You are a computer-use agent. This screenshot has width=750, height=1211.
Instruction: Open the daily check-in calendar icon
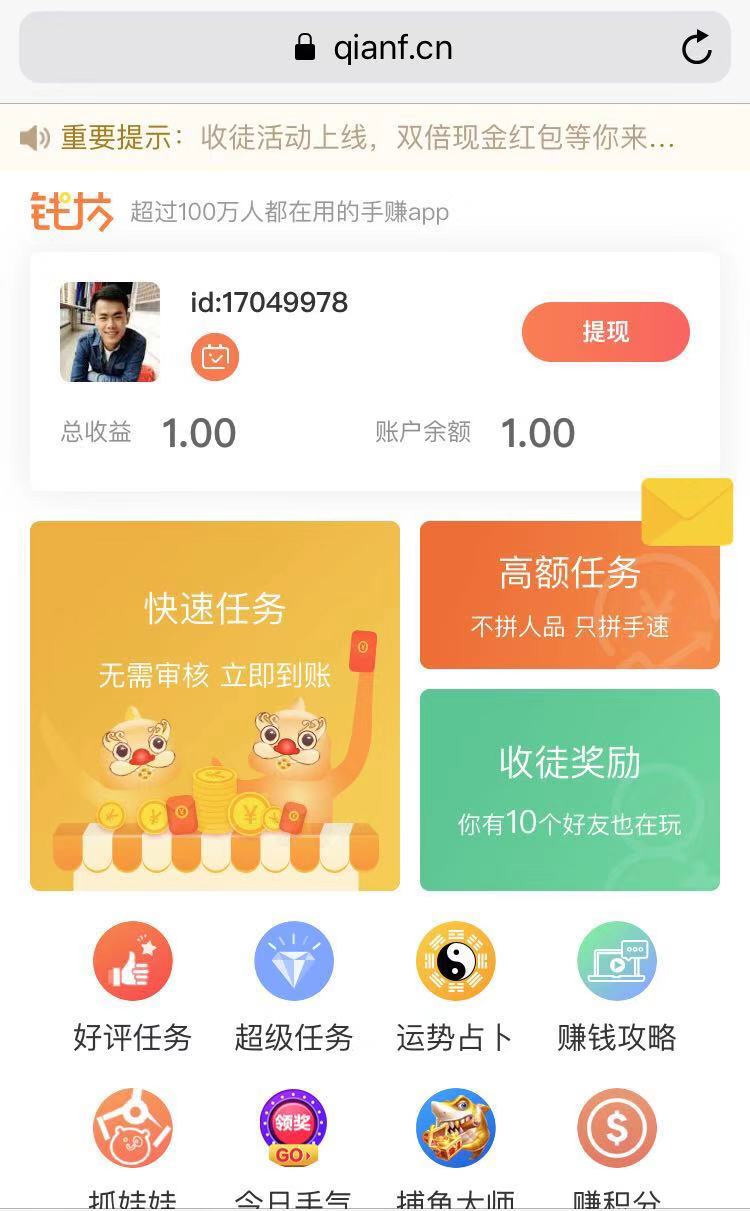(x=215, y=357)
